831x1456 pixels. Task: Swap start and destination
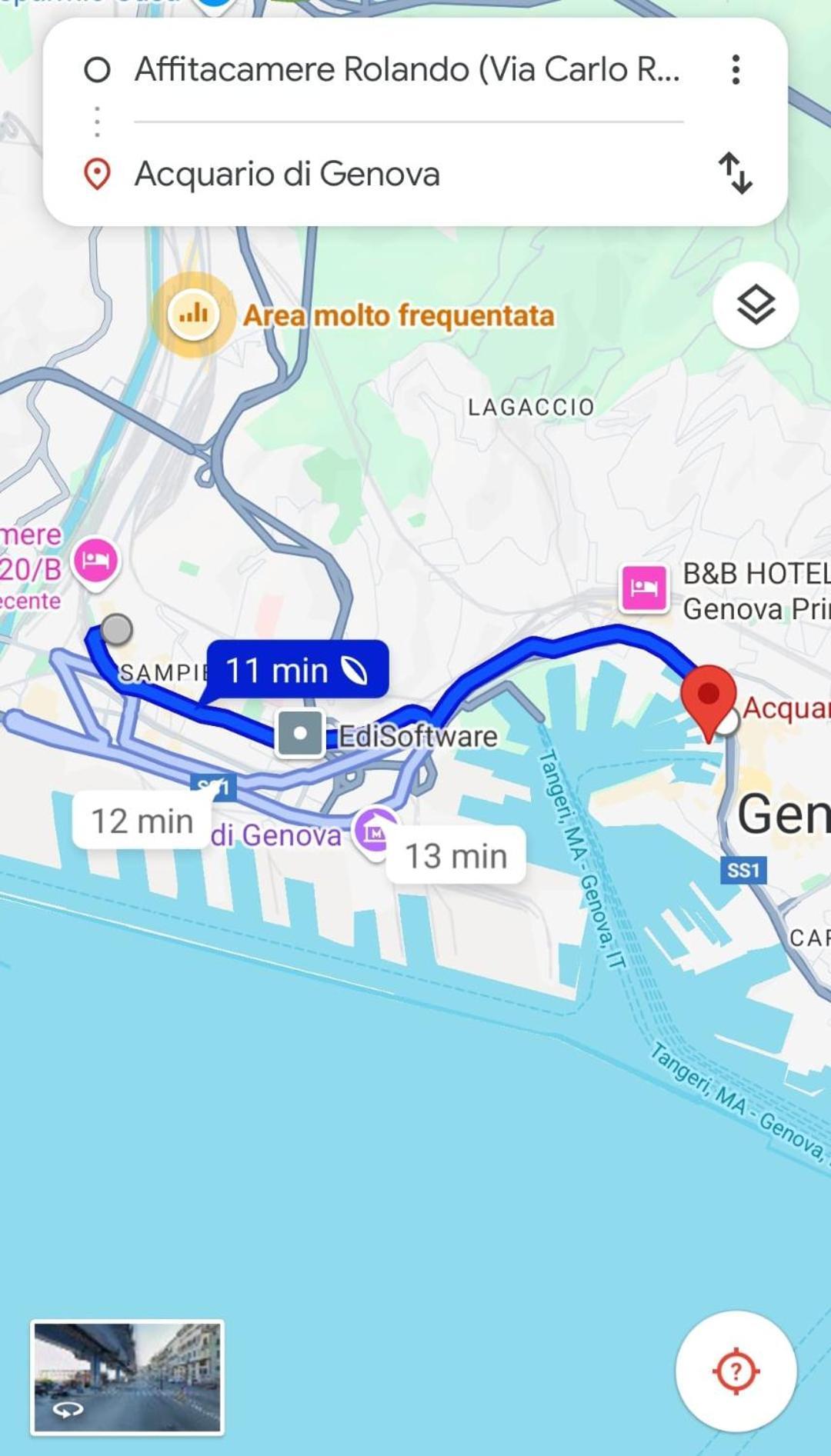pos(736,173)
